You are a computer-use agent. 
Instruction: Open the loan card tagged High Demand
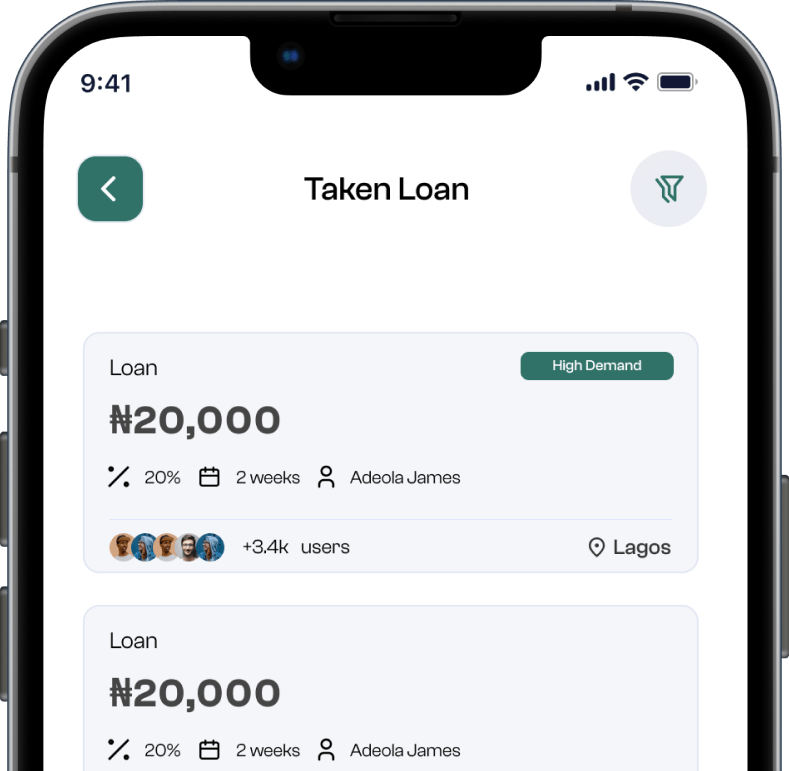click(390, 440)
